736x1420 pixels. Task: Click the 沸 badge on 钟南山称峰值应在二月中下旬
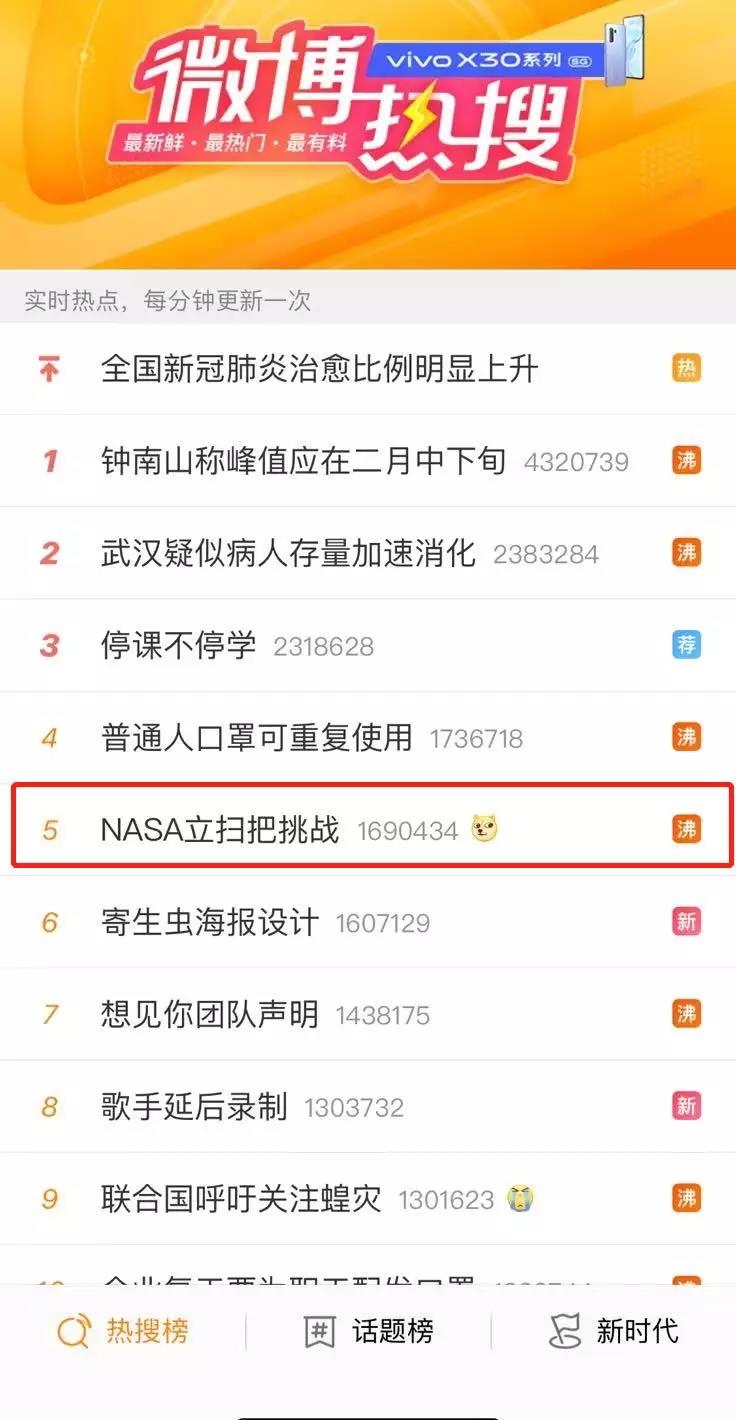(685, 460)
